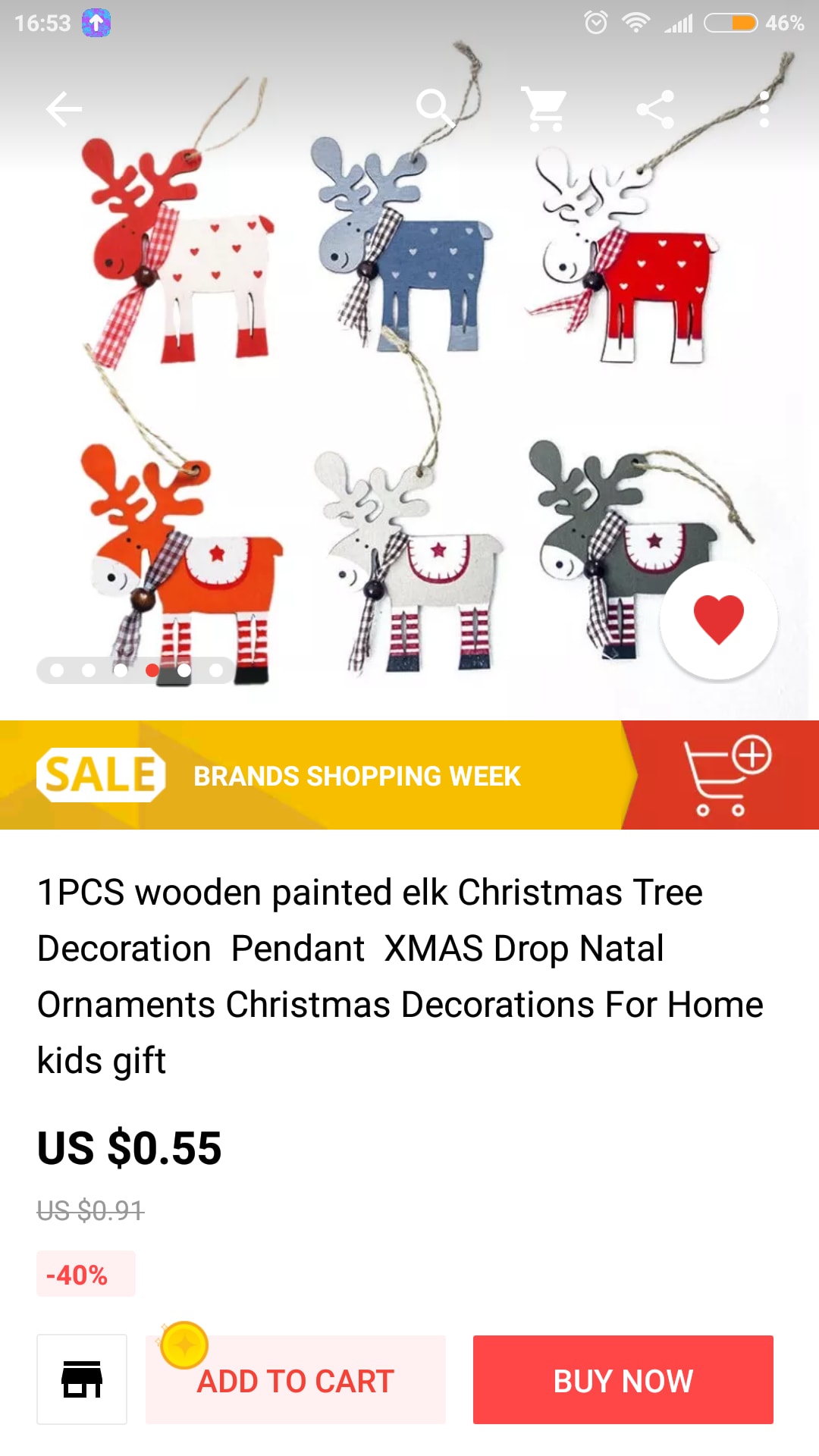Open search from the top bar
Image resolution: width=819 pixels, height=1456 pixels.
435,108
